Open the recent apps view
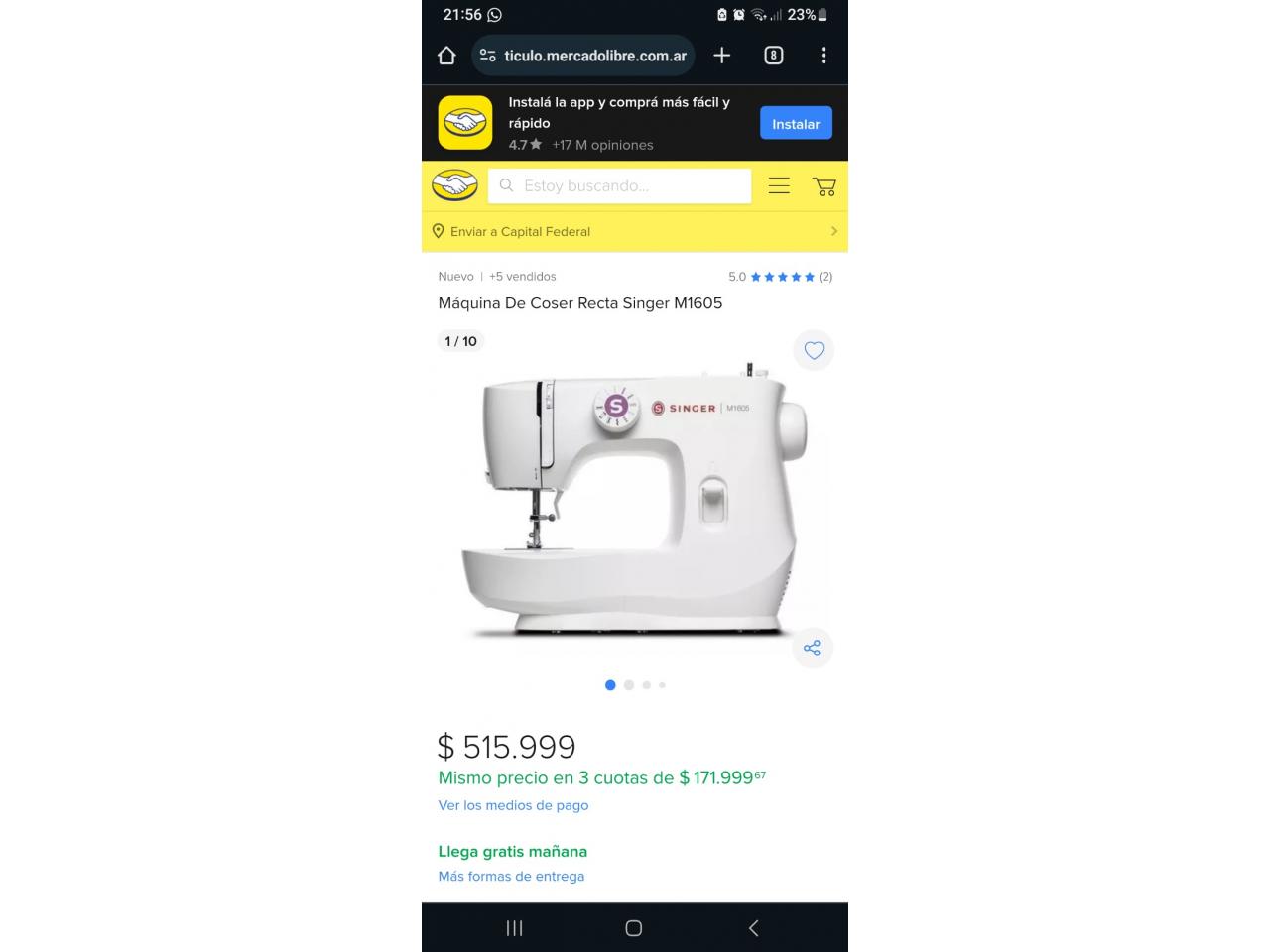 point(514,928)
